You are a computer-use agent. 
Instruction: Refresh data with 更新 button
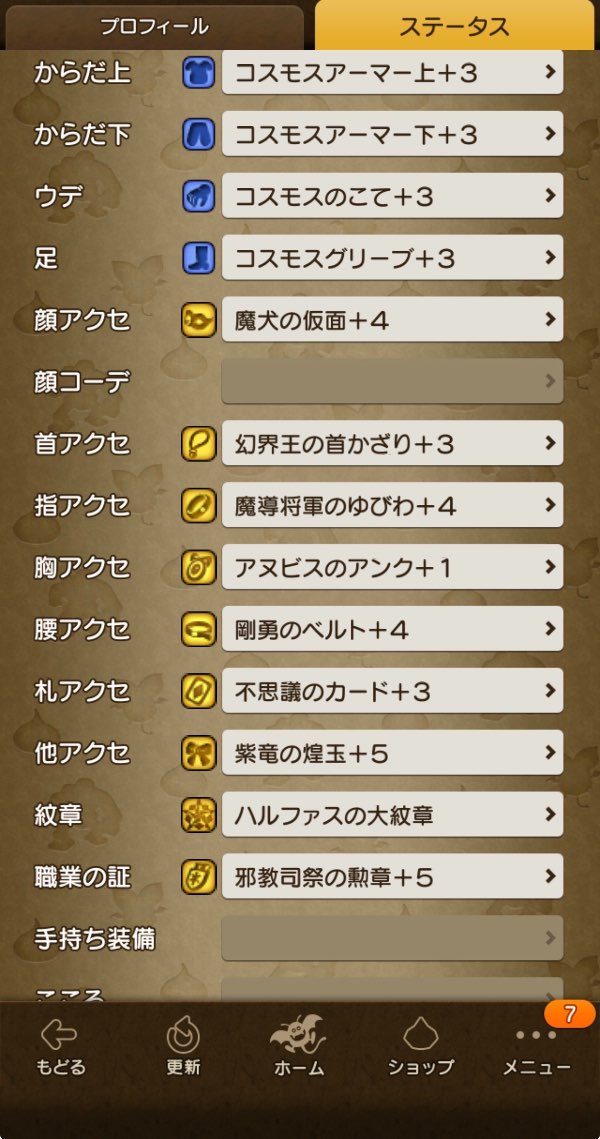click(183, 1048)
